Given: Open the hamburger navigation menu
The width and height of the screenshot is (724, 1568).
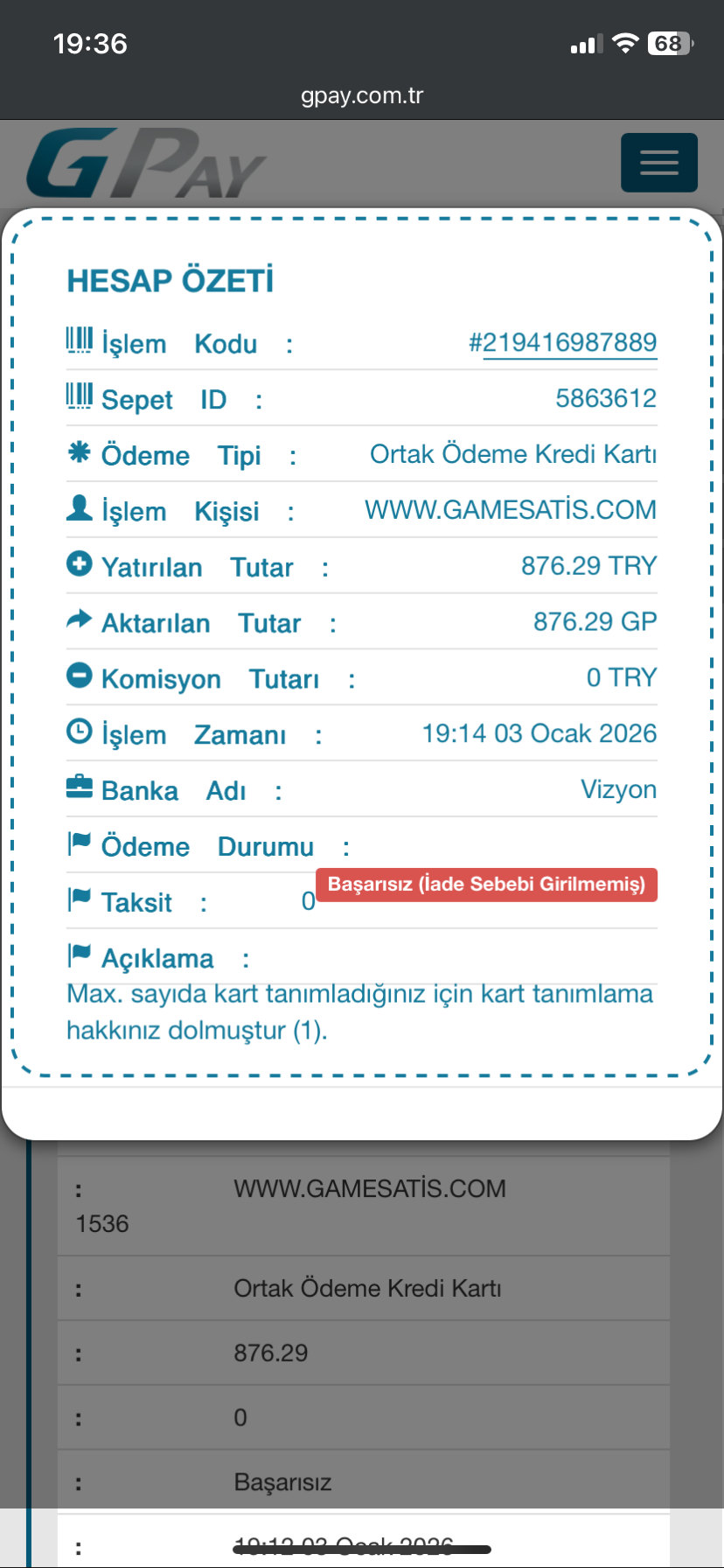Looking at the screenshot, I should pyautogui.click(x=659, y=163).
